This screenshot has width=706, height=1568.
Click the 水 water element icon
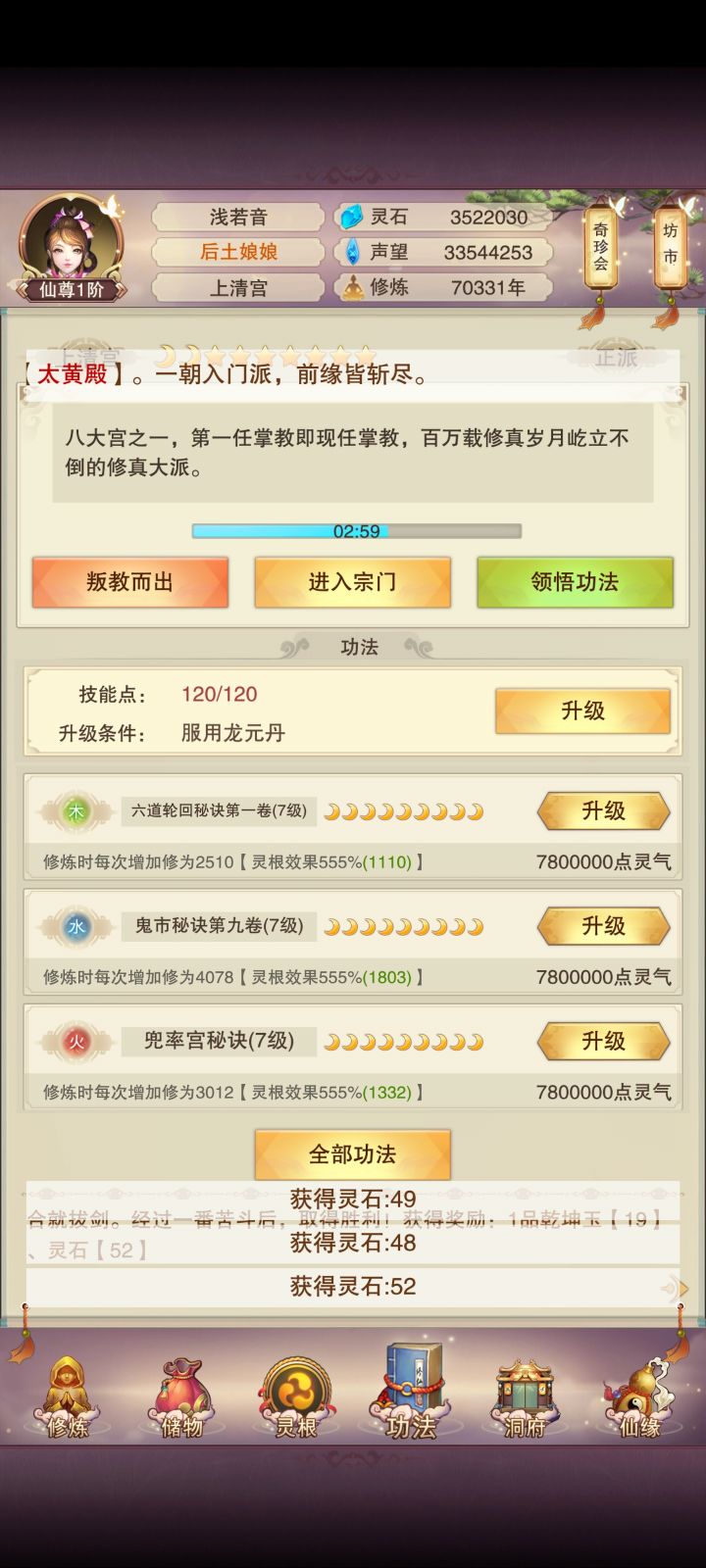click(x=76, y=926)
